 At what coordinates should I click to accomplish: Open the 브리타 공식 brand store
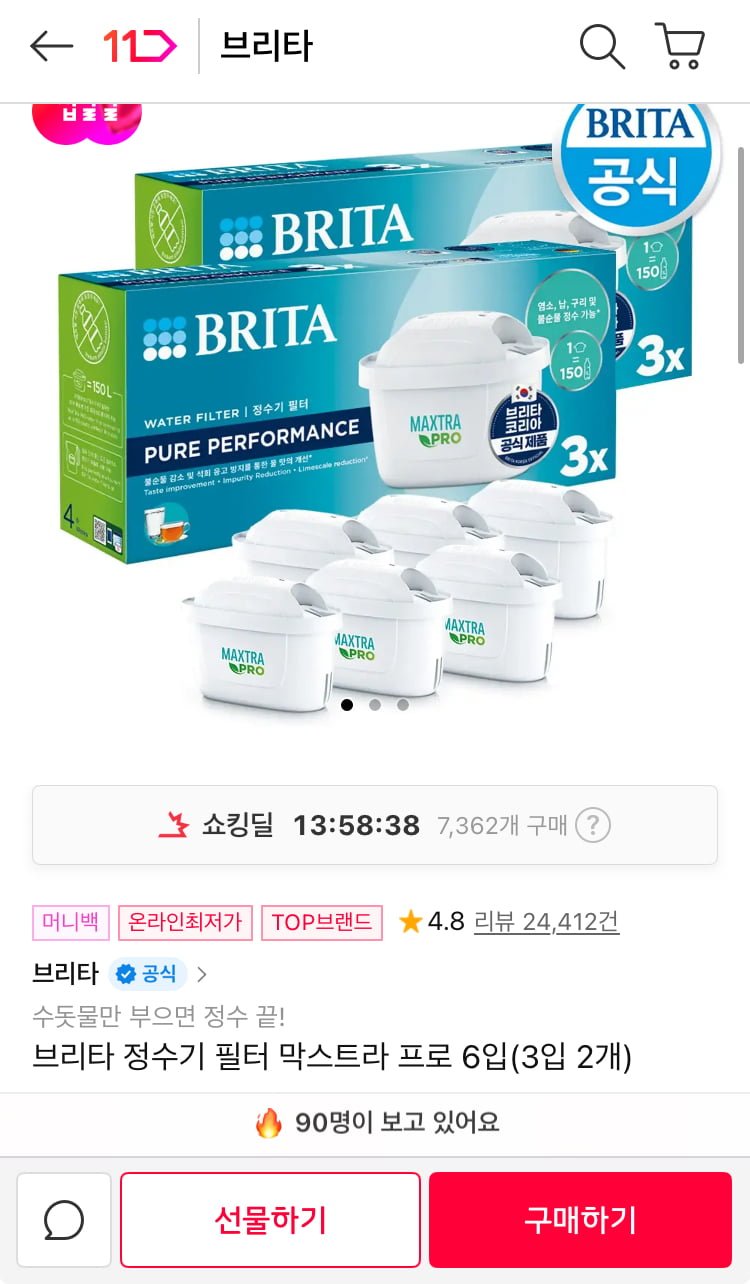point(120,973)
